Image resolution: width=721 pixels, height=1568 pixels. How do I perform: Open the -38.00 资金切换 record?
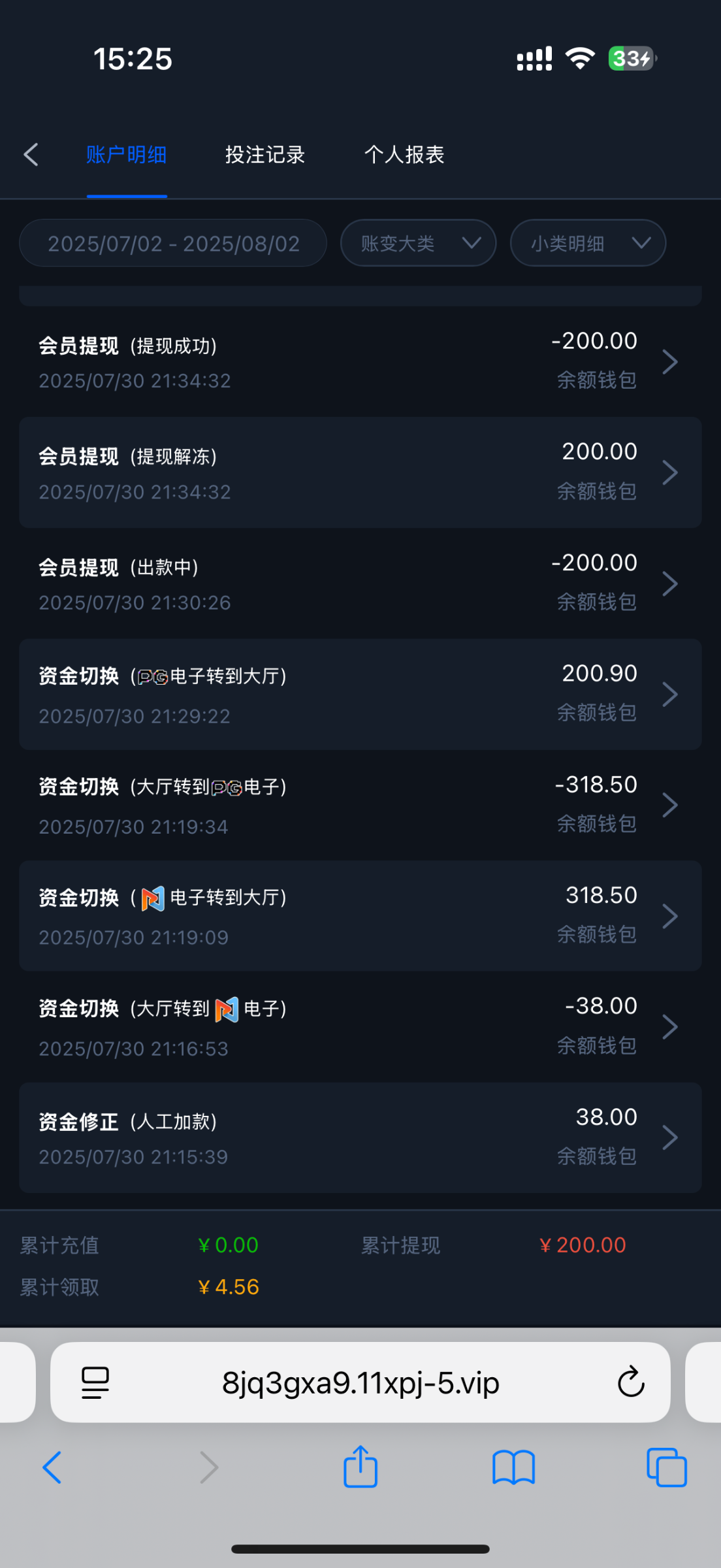tap(360, 1027)
